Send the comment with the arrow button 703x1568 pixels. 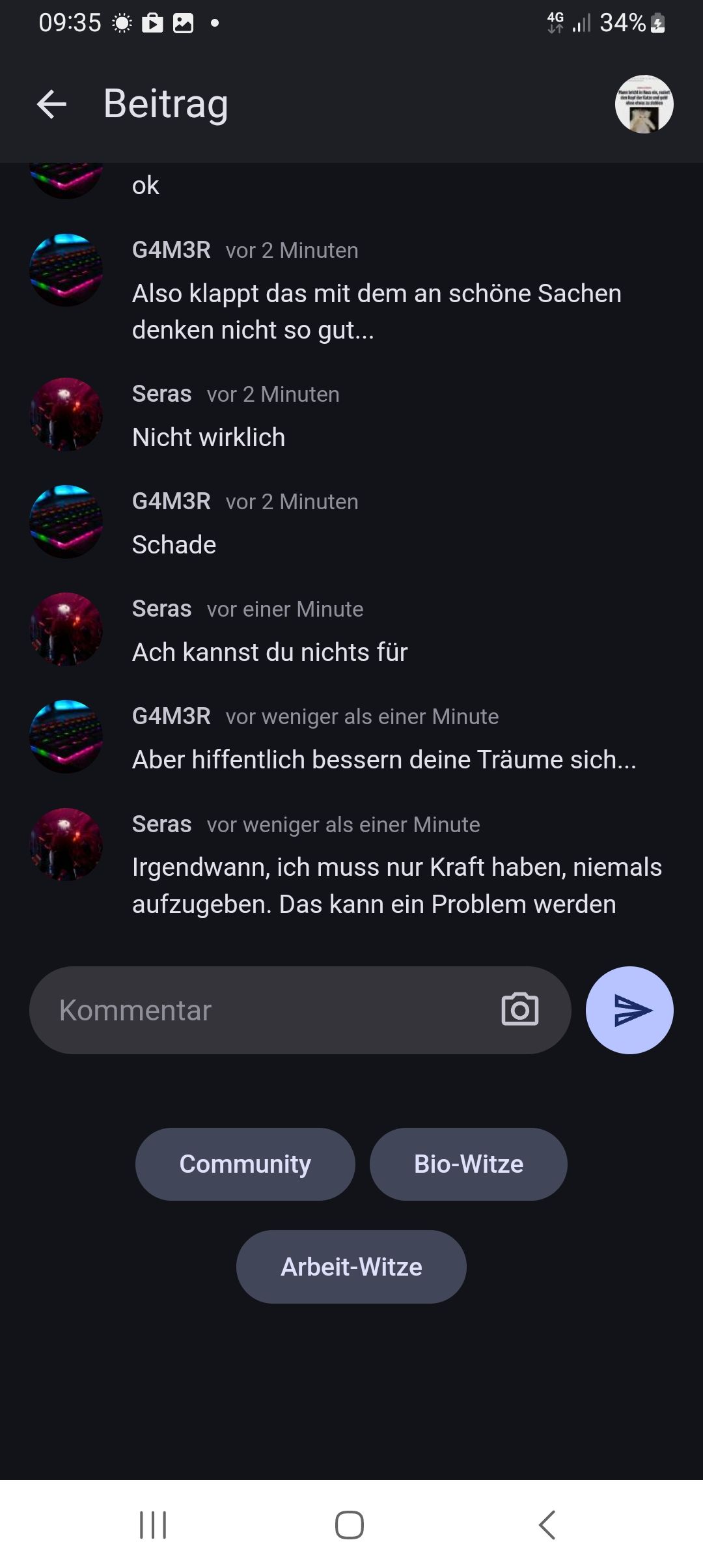(x=629, y=1010)
